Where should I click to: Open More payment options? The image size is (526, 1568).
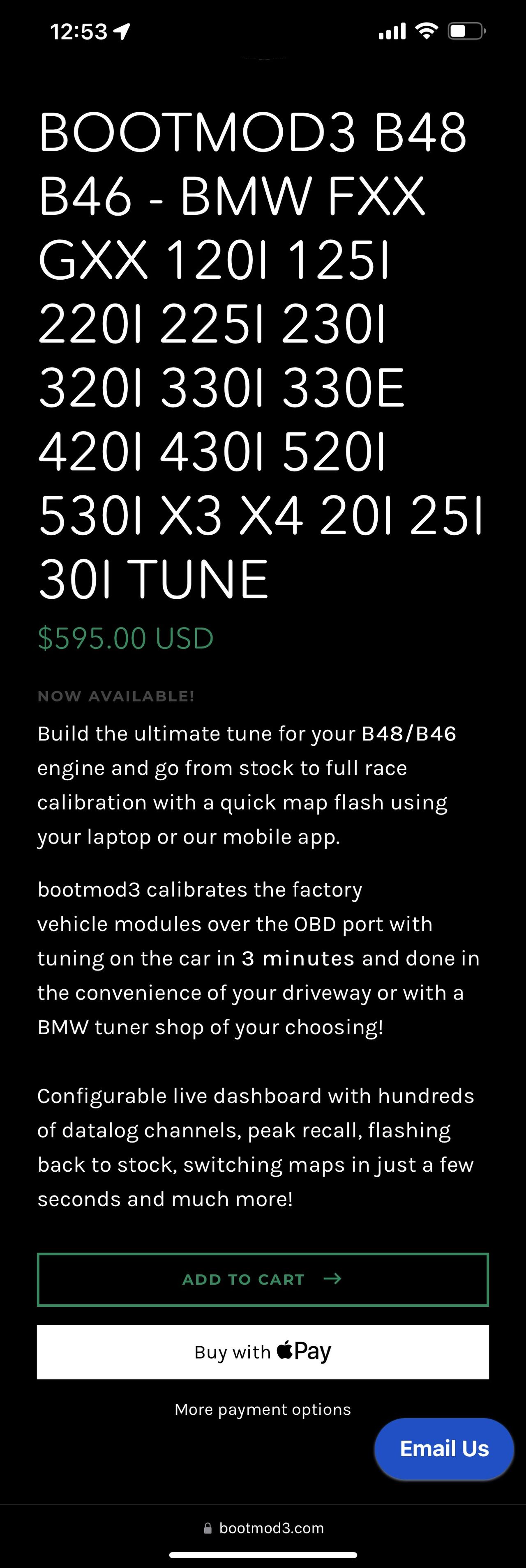click(263, 1409)
